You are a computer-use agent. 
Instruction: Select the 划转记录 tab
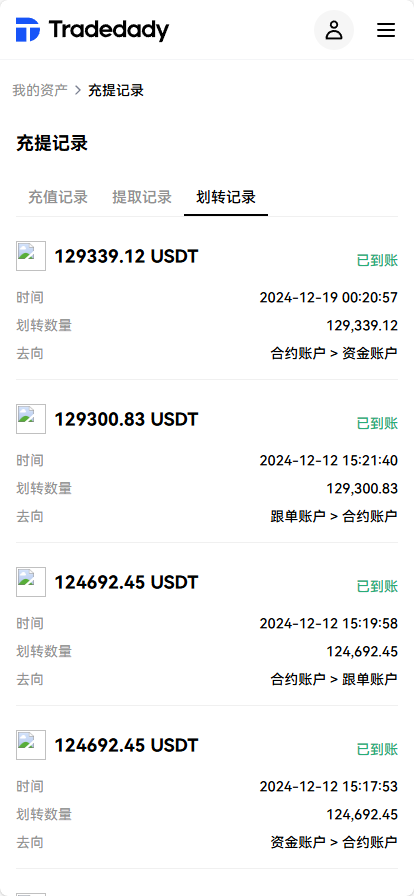pyautogui.click(x=226, y=198)
